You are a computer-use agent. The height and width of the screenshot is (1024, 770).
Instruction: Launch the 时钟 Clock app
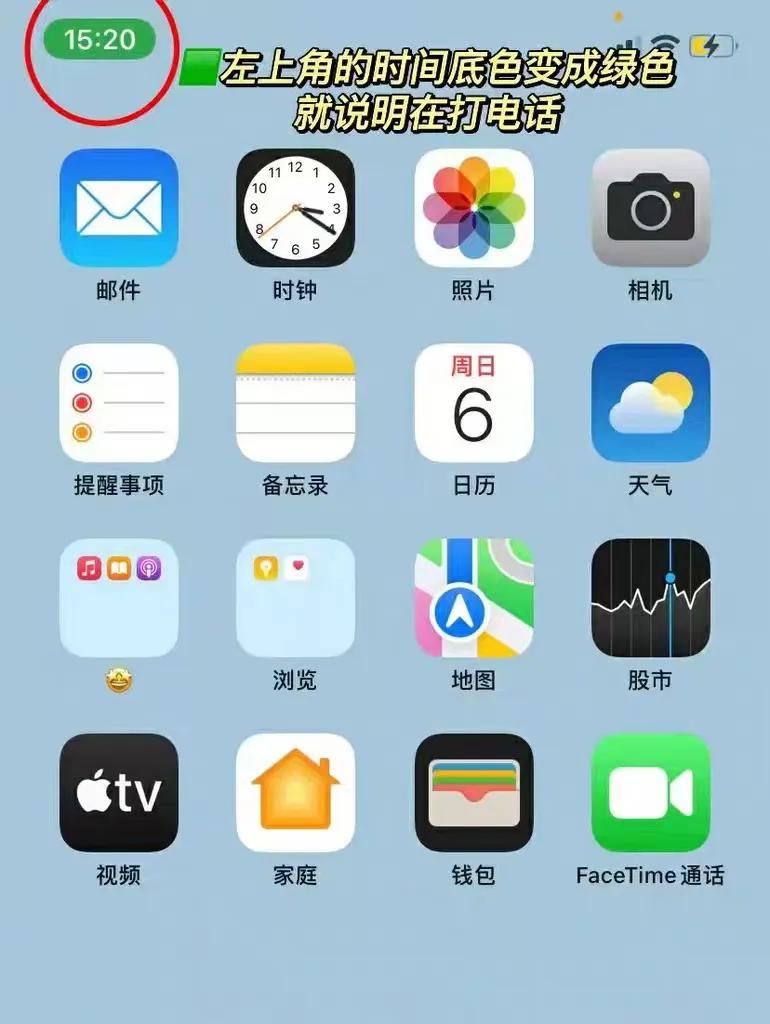[x=295, y=208]
